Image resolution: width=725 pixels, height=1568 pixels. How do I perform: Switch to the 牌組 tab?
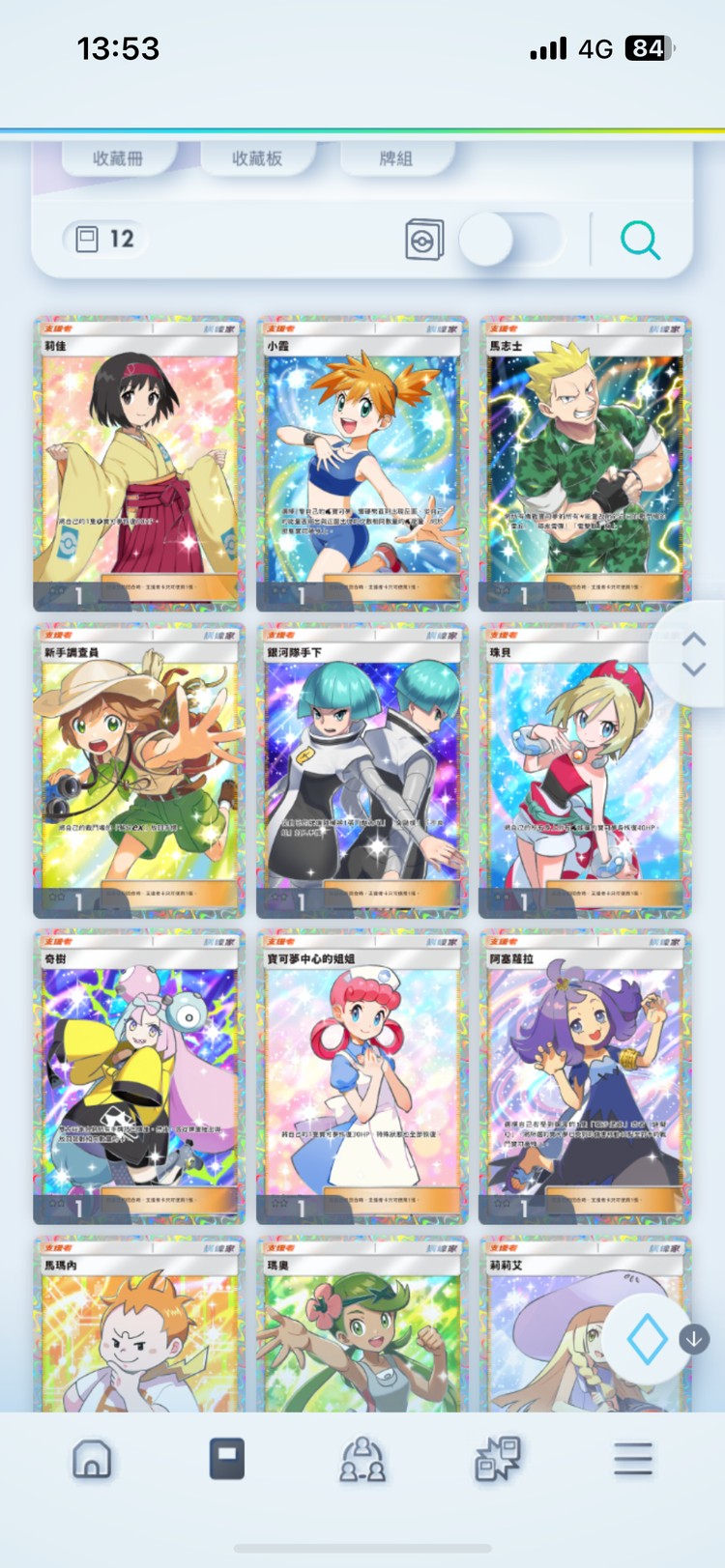click(x=396, y=158)
